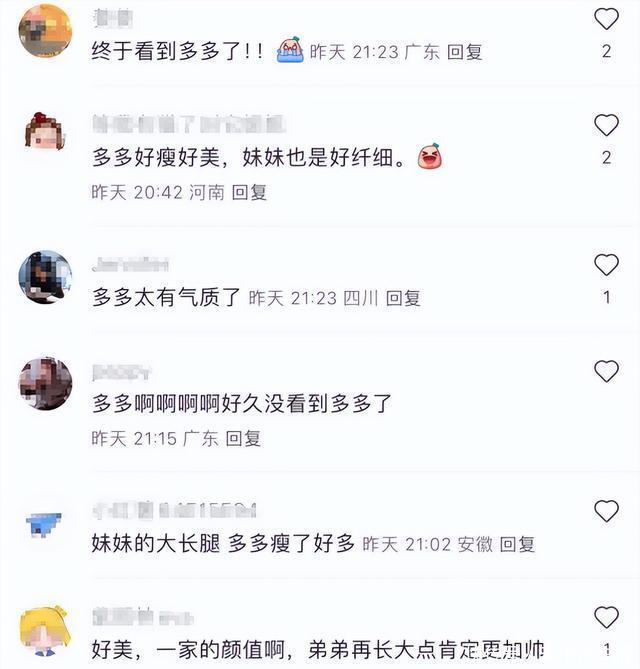The image size is (640, 669).
Task: Reply to the comment 终于看到多多了
Action: click(x=464, y=52)
